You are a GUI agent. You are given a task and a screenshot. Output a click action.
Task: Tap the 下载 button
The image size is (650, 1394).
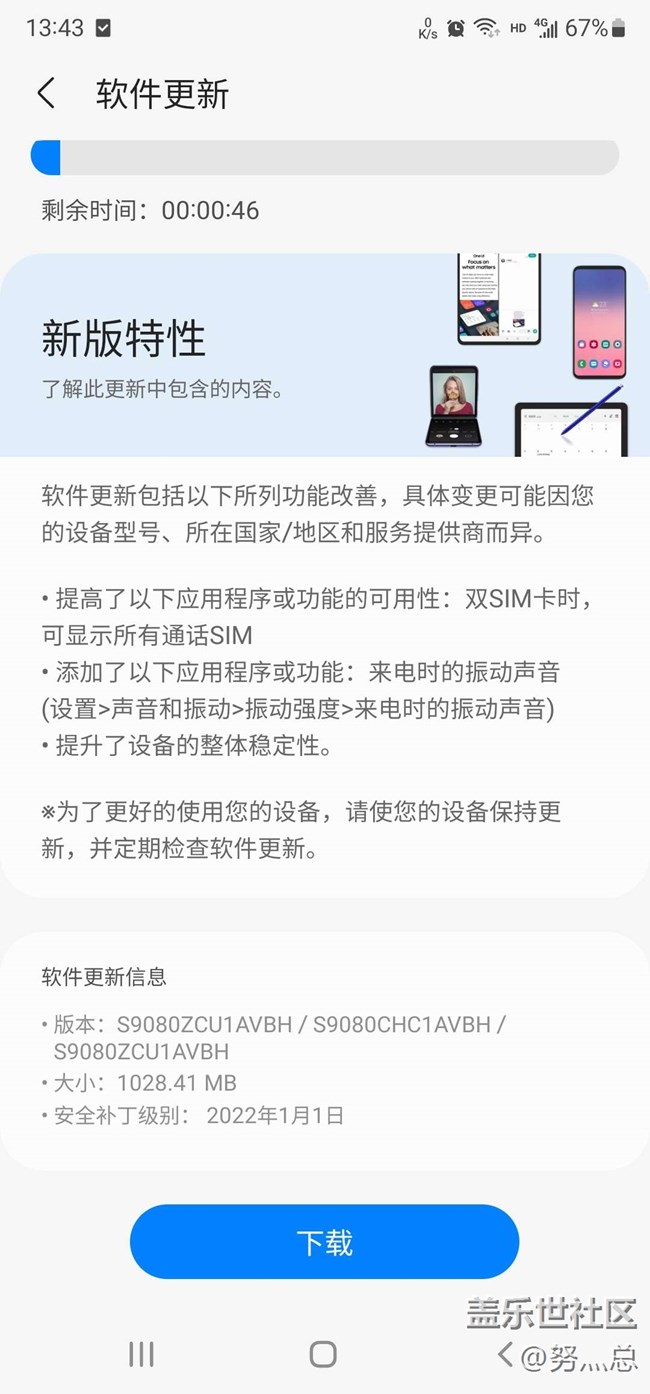click(324, 1242)
